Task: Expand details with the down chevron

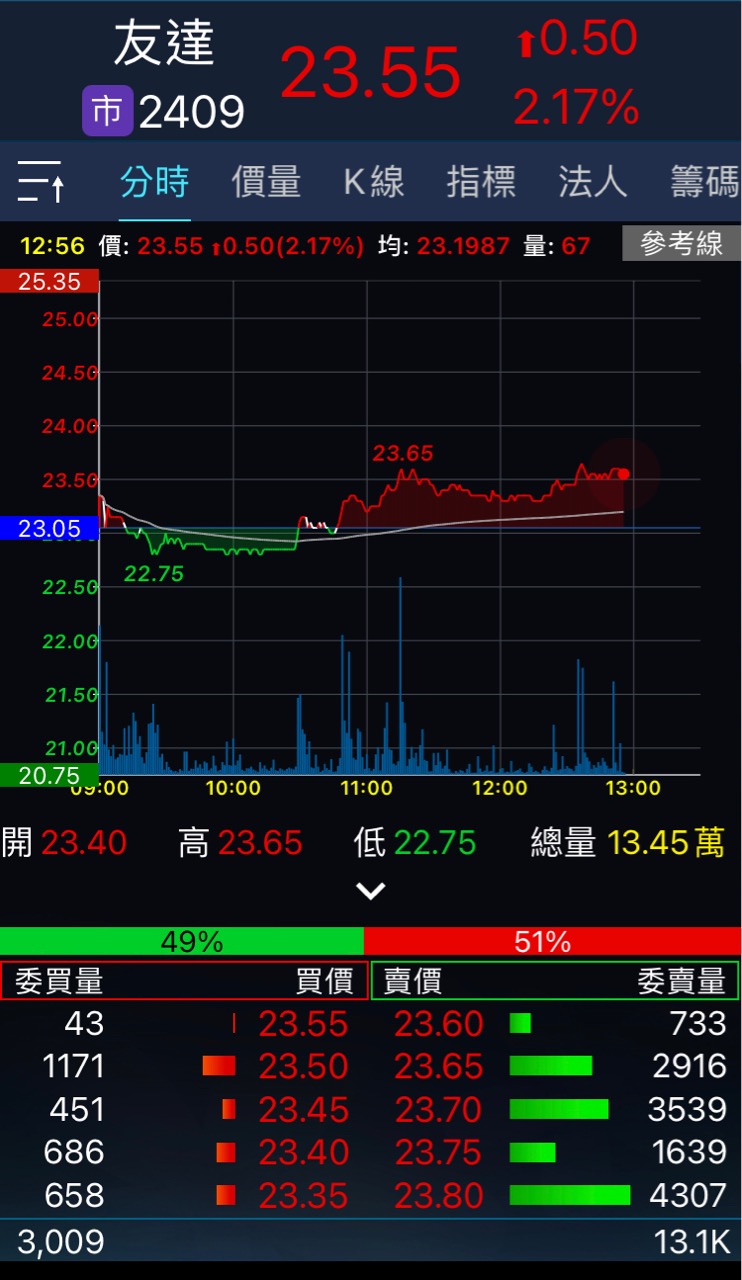Action: pos(371,890)
